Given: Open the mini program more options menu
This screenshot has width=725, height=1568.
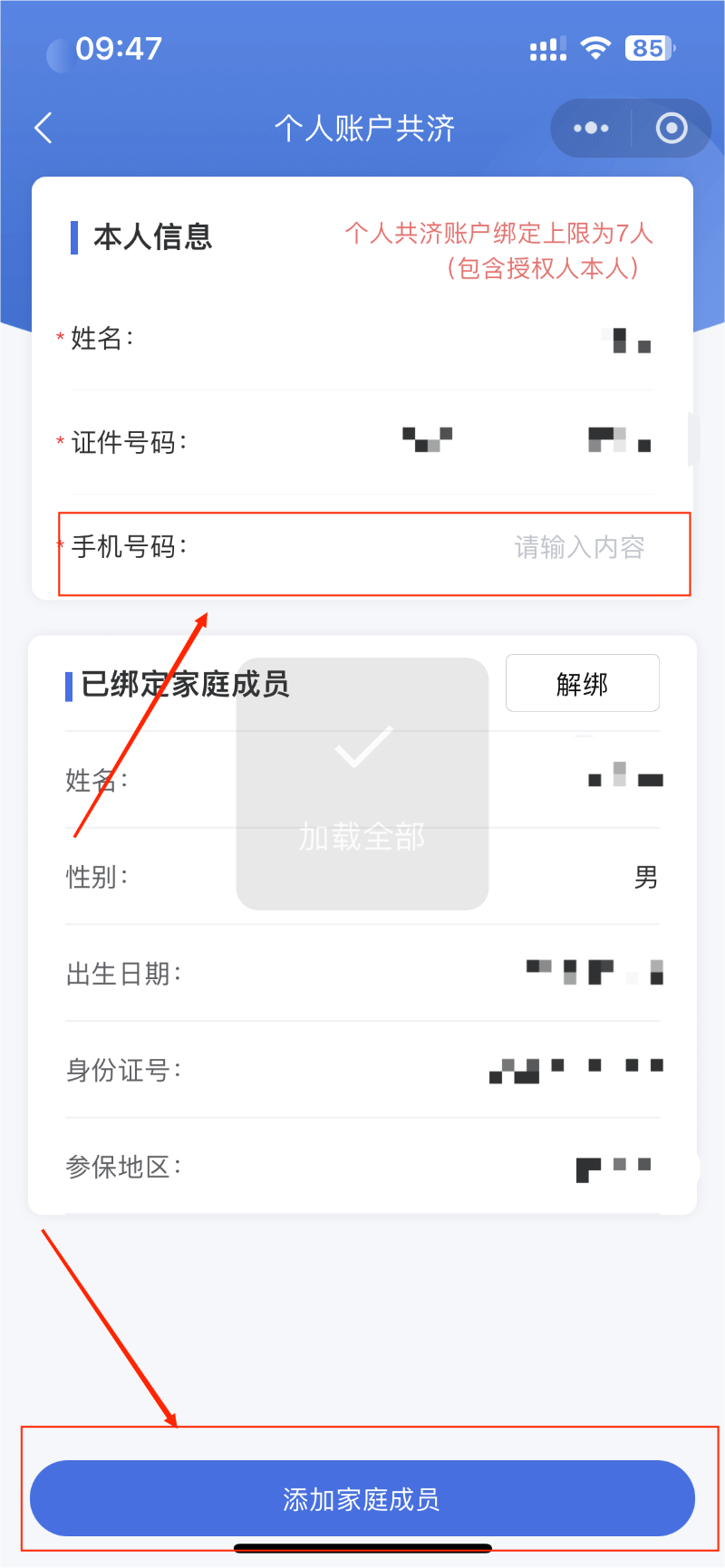Looking at the screenshot, I should click(x=591, y=128).
